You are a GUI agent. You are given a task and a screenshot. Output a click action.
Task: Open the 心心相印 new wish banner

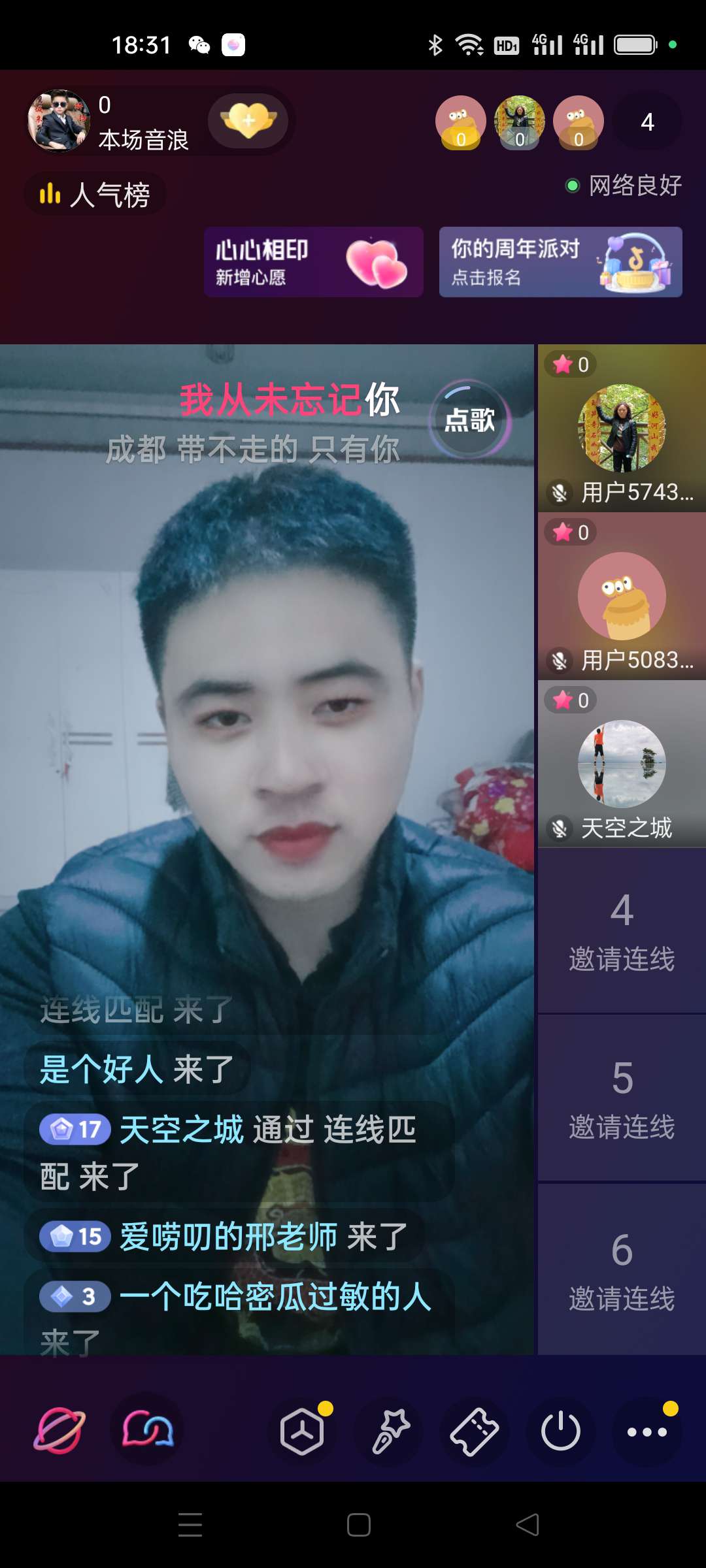[x=313, y=262]
